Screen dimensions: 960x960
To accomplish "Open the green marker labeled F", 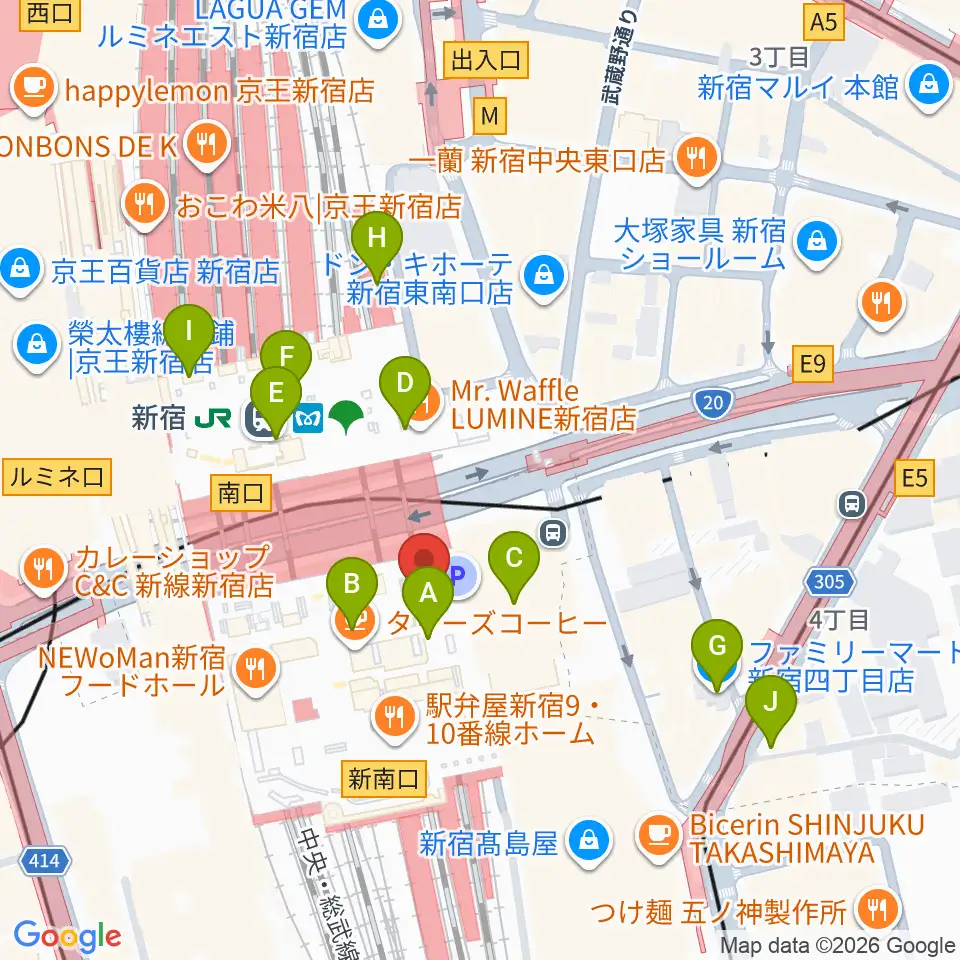I will point(286,361).
